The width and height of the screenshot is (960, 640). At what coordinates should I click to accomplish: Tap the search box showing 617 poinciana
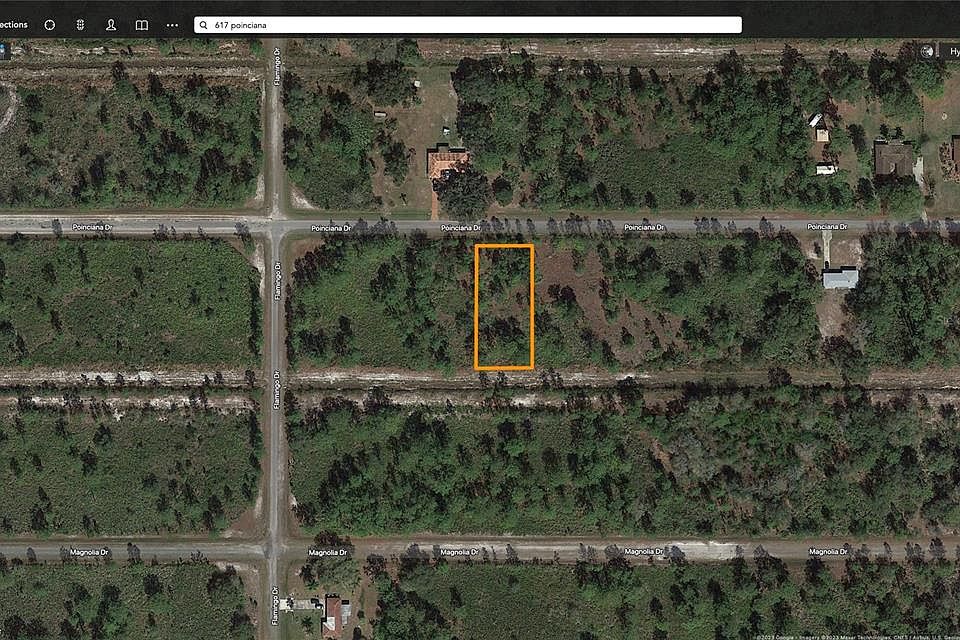[x=467, y=24]
